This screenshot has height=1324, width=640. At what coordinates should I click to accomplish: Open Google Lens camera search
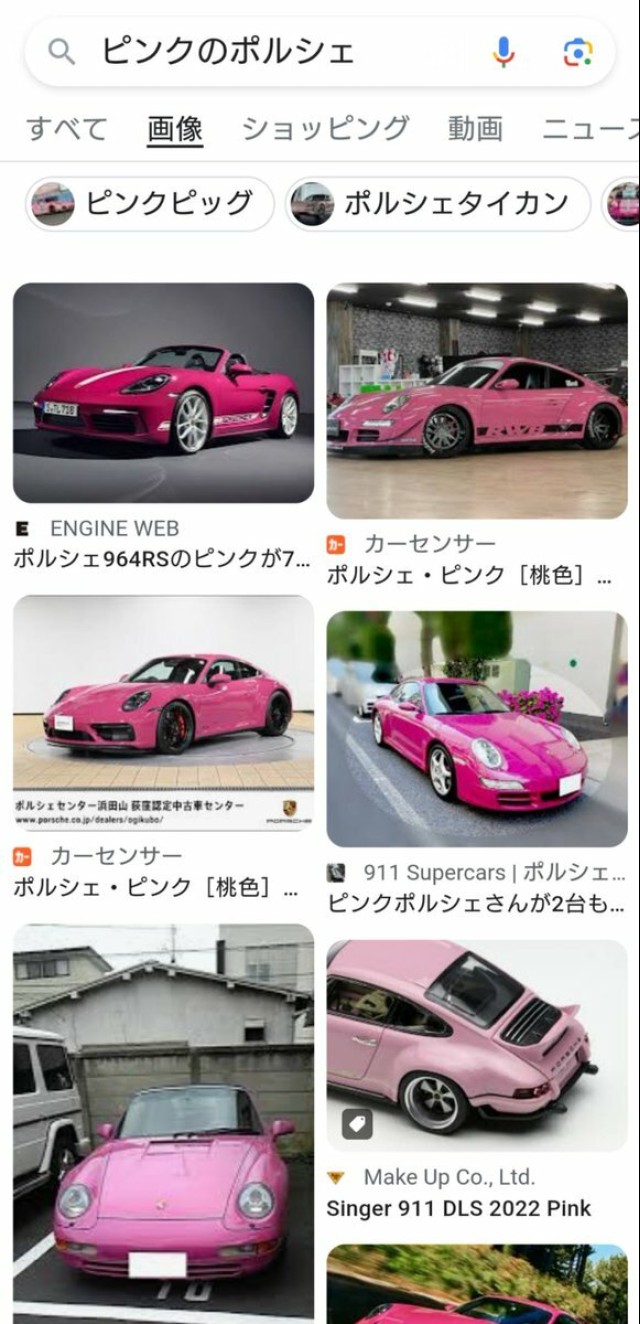tap(577, 51)
